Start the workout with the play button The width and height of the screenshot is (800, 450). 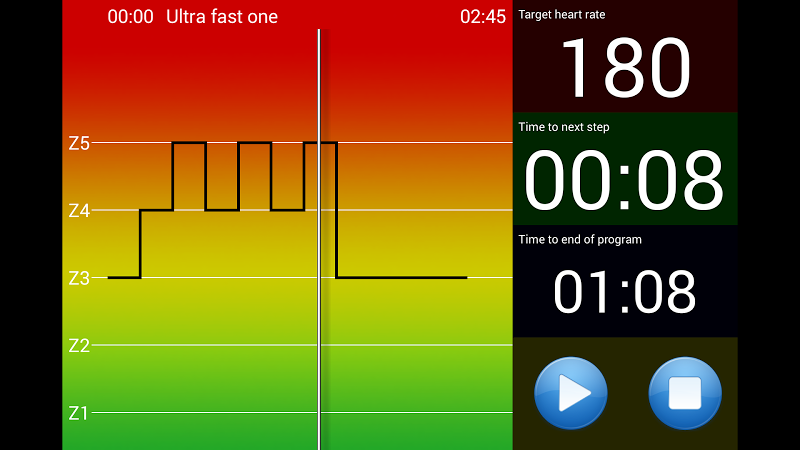pos(571,393)
